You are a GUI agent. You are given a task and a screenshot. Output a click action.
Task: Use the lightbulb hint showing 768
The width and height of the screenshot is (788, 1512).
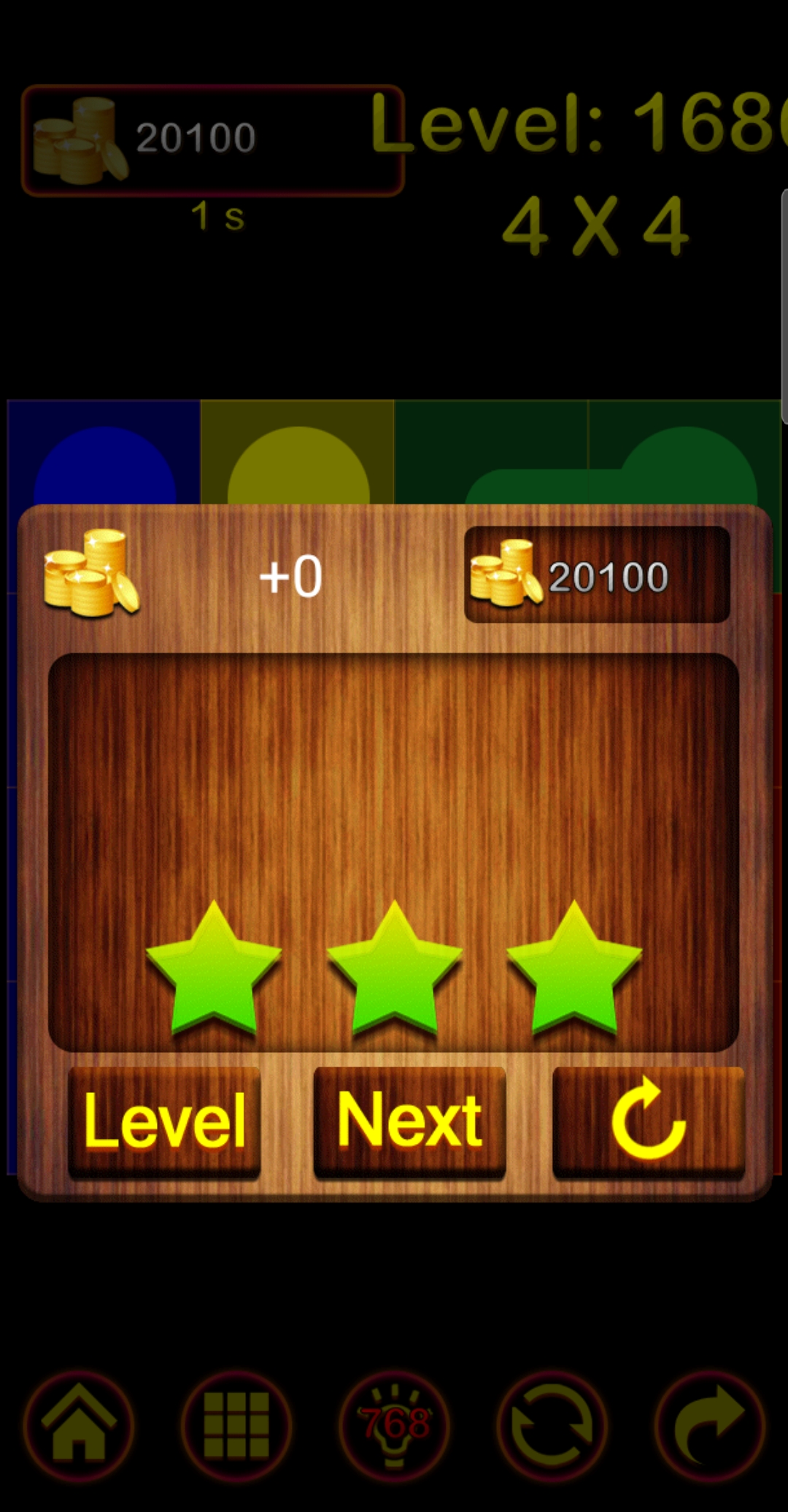point(395,1425)
